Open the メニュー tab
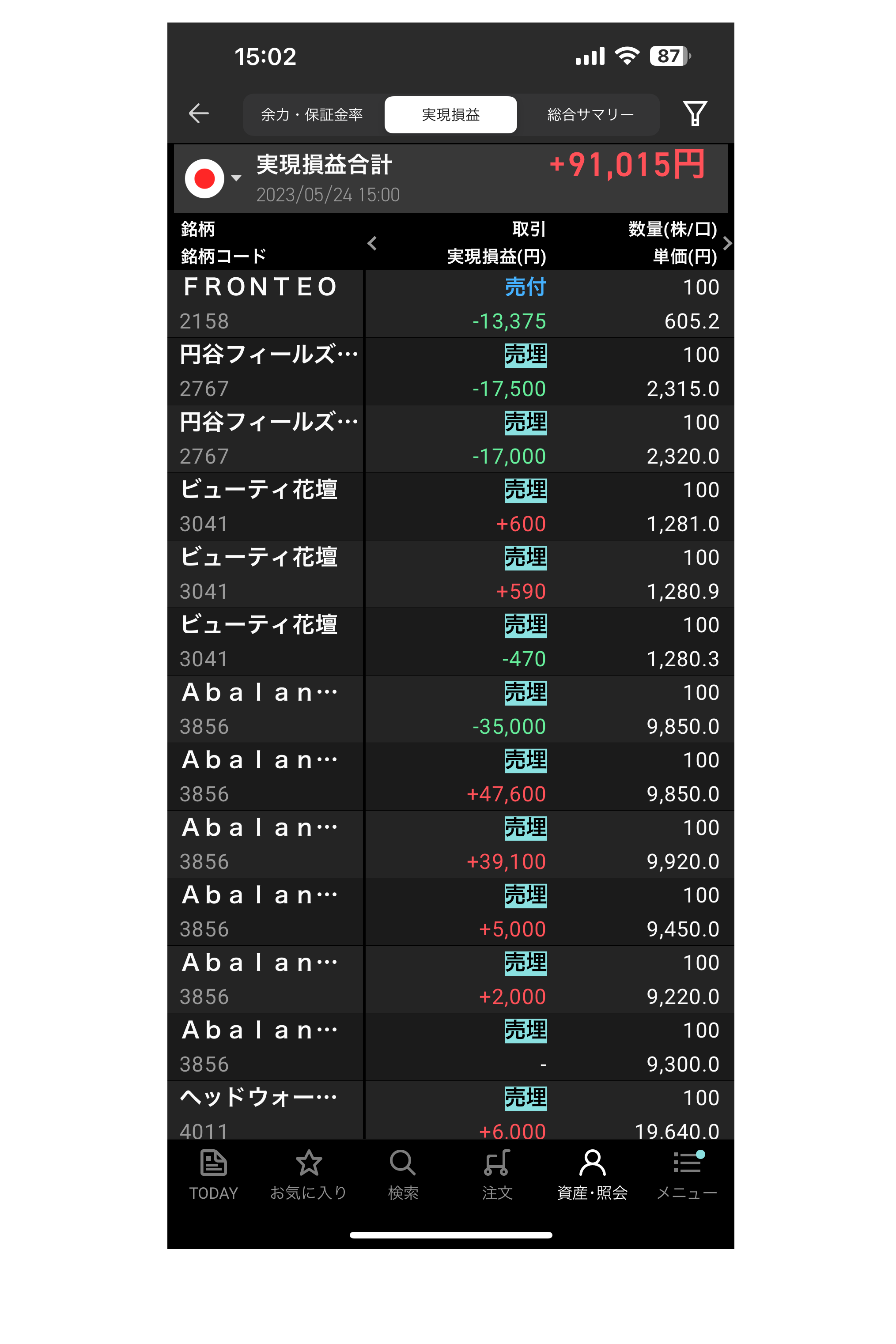The width and height of the screenshot is (896, 1344). 687,1174
